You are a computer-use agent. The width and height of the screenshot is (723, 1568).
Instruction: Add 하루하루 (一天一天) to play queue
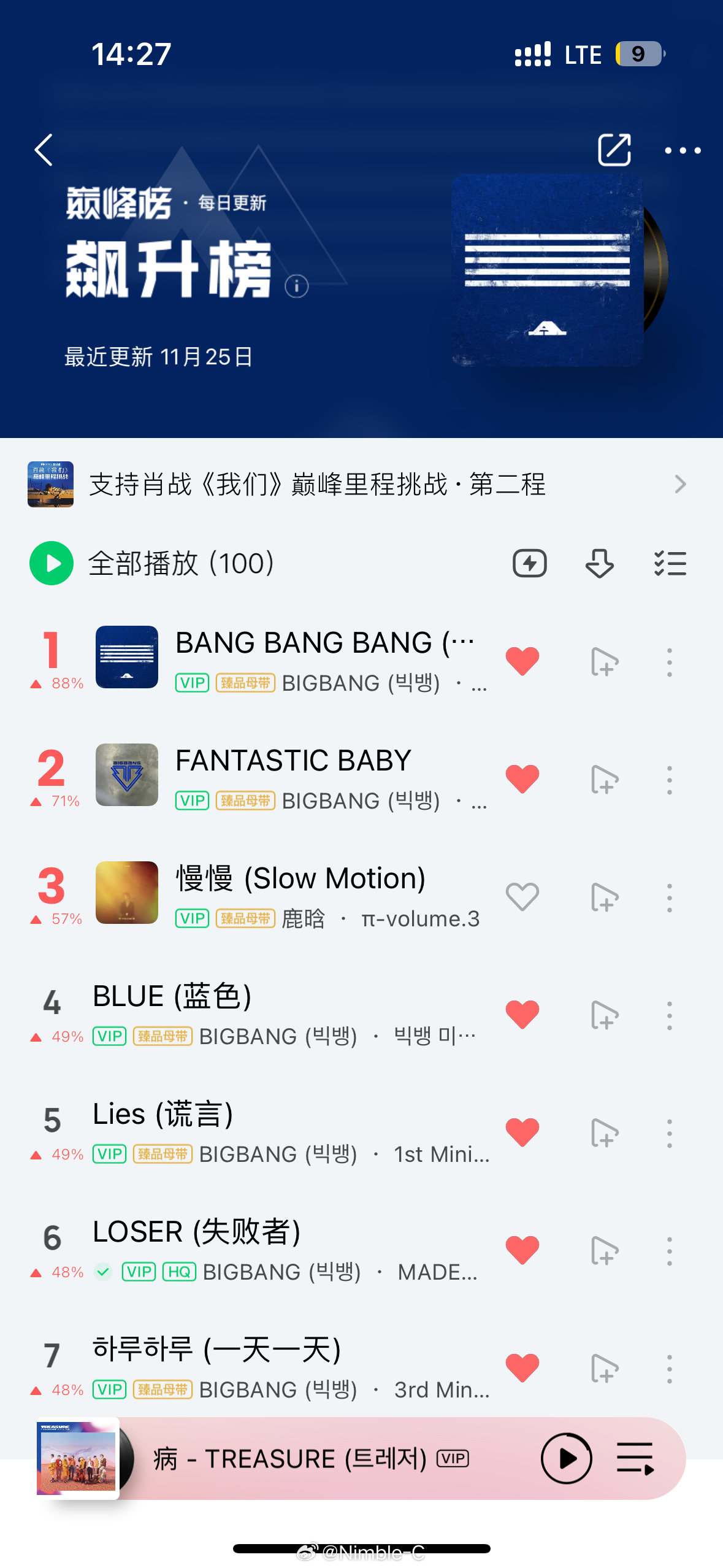605,1369
